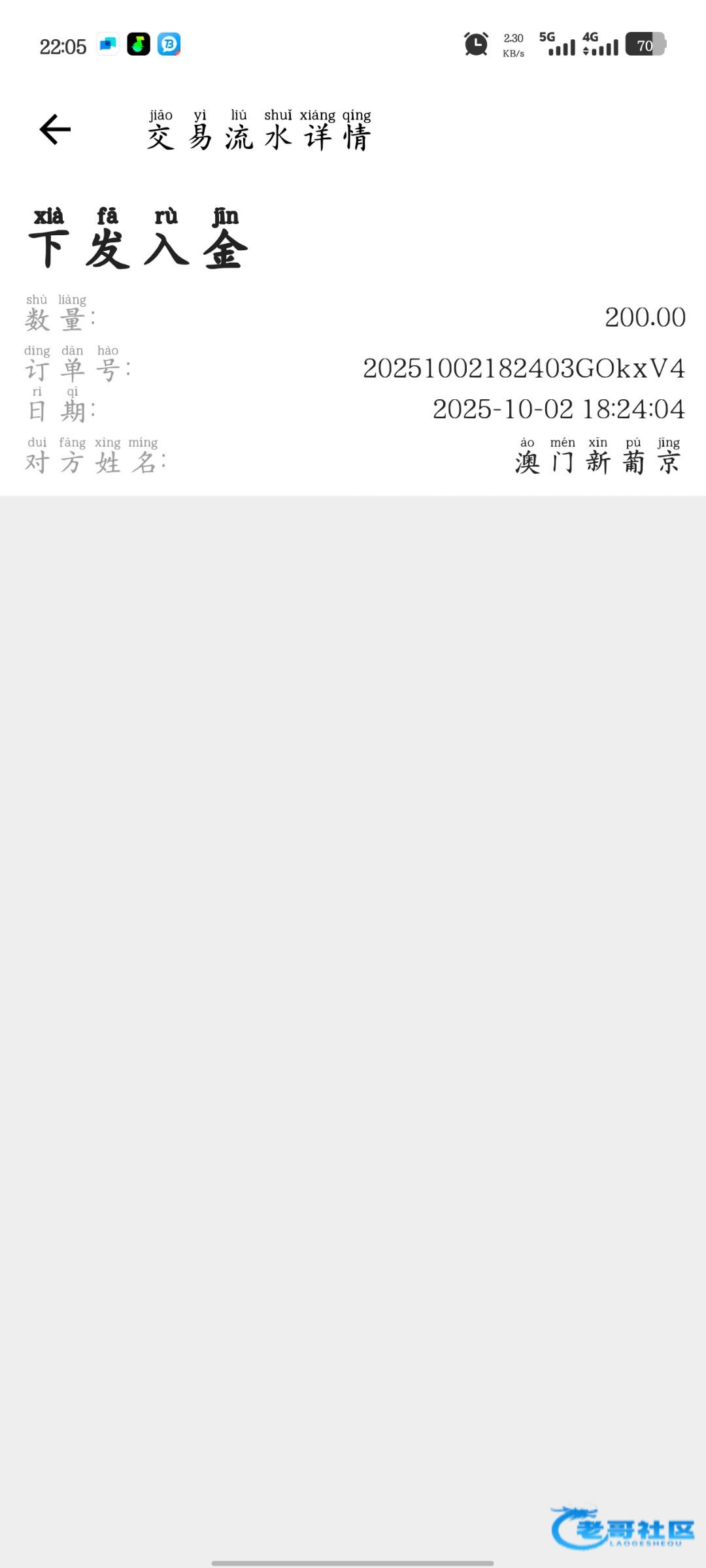706x1568 pixels.
Task: Go back from the transaction details page
Action: (55, 129)
